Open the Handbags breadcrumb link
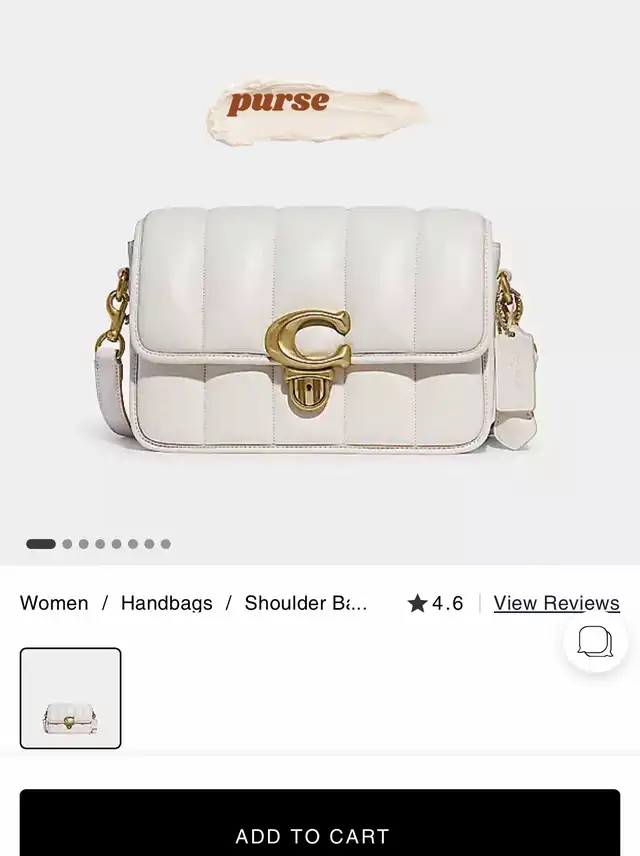This screenshot has width=640, height=856. point(166,603)
